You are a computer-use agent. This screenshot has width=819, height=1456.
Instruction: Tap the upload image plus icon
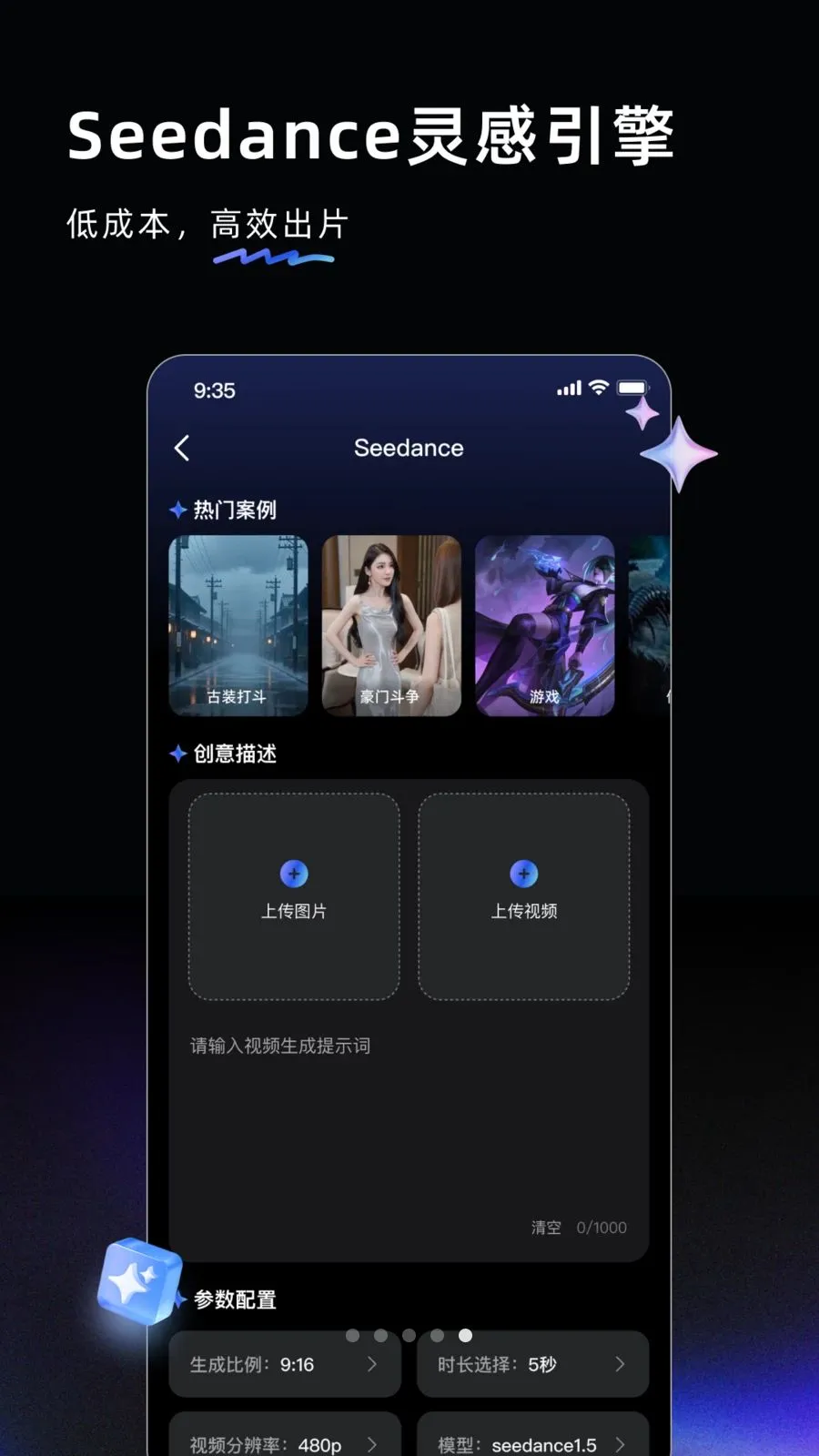pyautogui.click(x=293, y=874)
